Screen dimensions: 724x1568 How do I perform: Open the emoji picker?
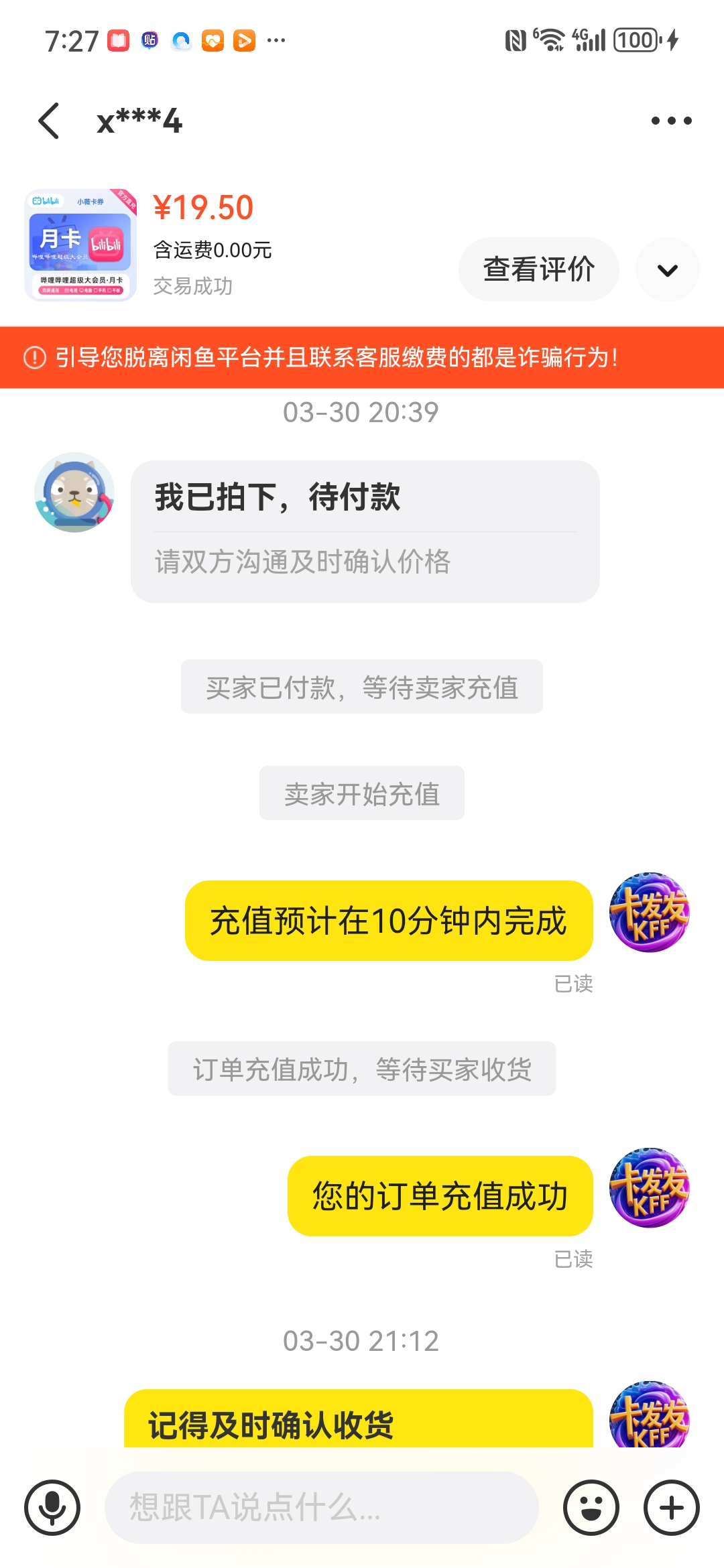click(x=591, y=1508)
